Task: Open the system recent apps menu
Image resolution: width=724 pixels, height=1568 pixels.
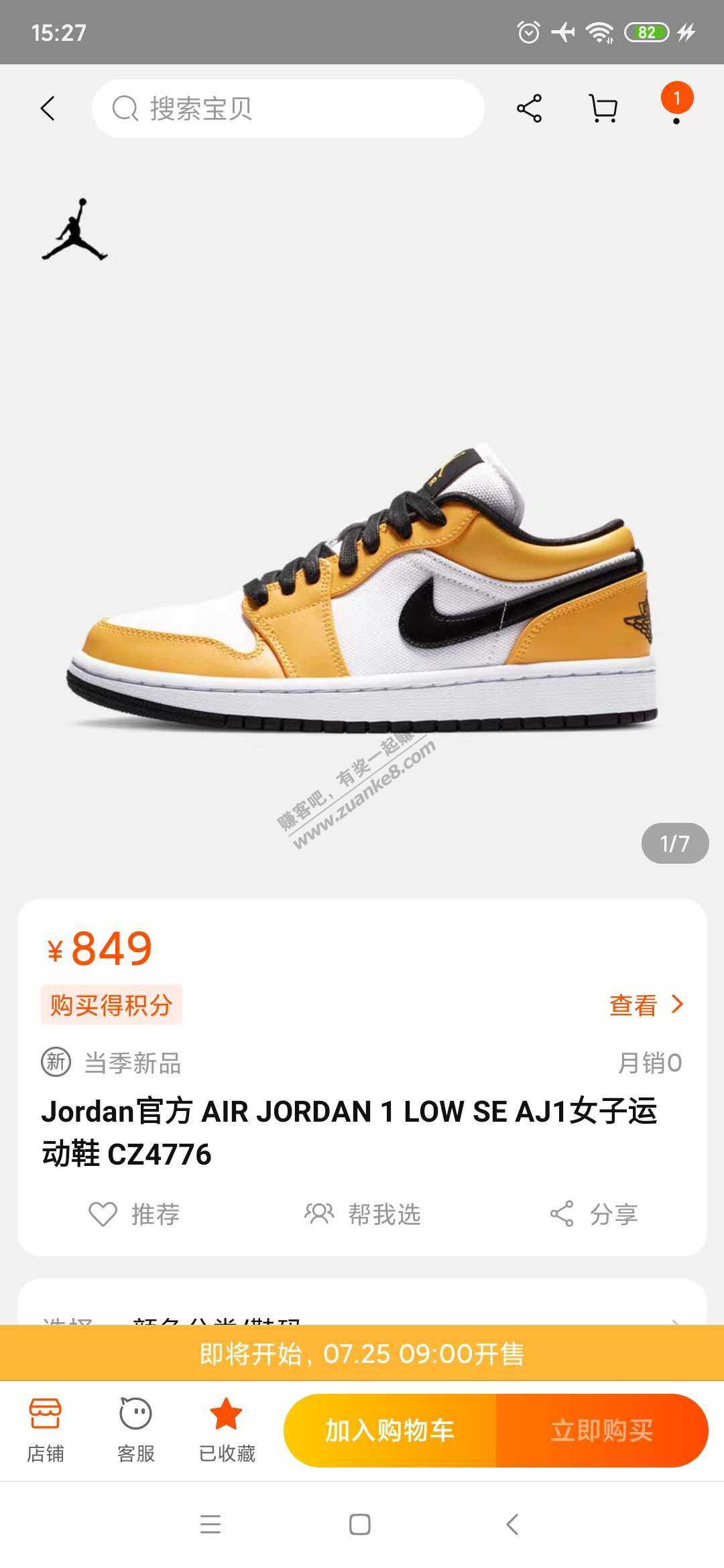Action: tap(210, 1524)
